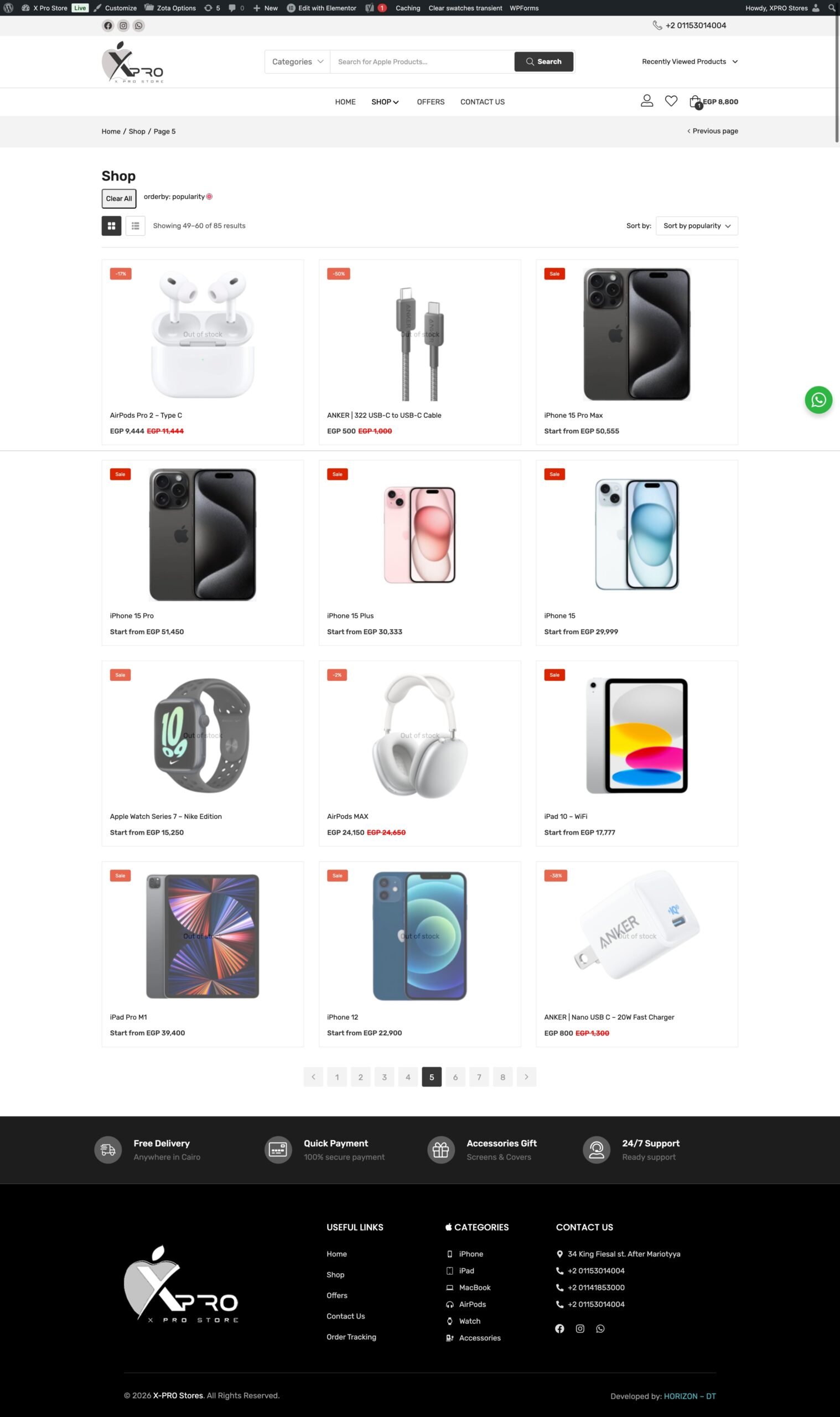The image size is (840, 1417).
Task: Open Facebook from the header social icons
Action: tap(107, 25)
